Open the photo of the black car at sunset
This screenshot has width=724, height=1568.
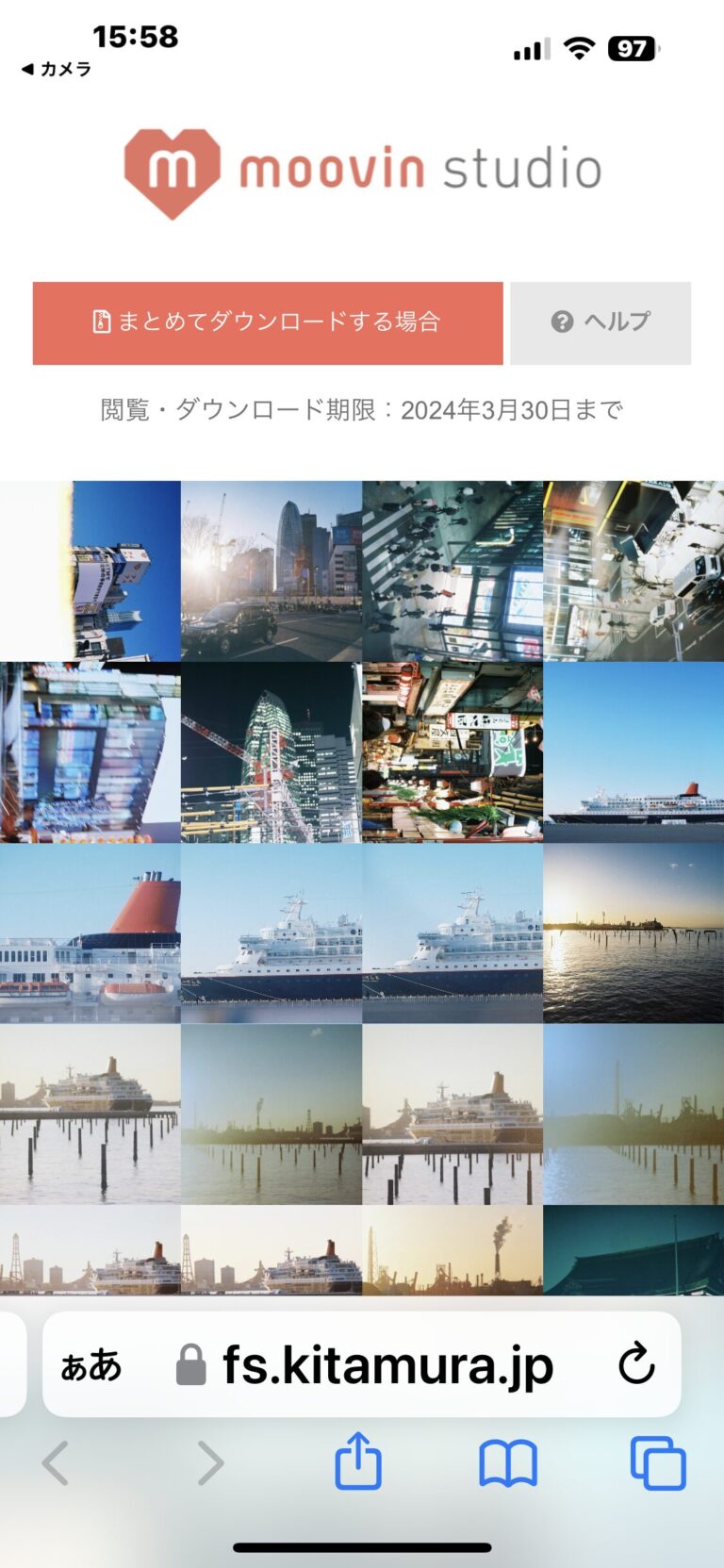(x=271, y=571)
